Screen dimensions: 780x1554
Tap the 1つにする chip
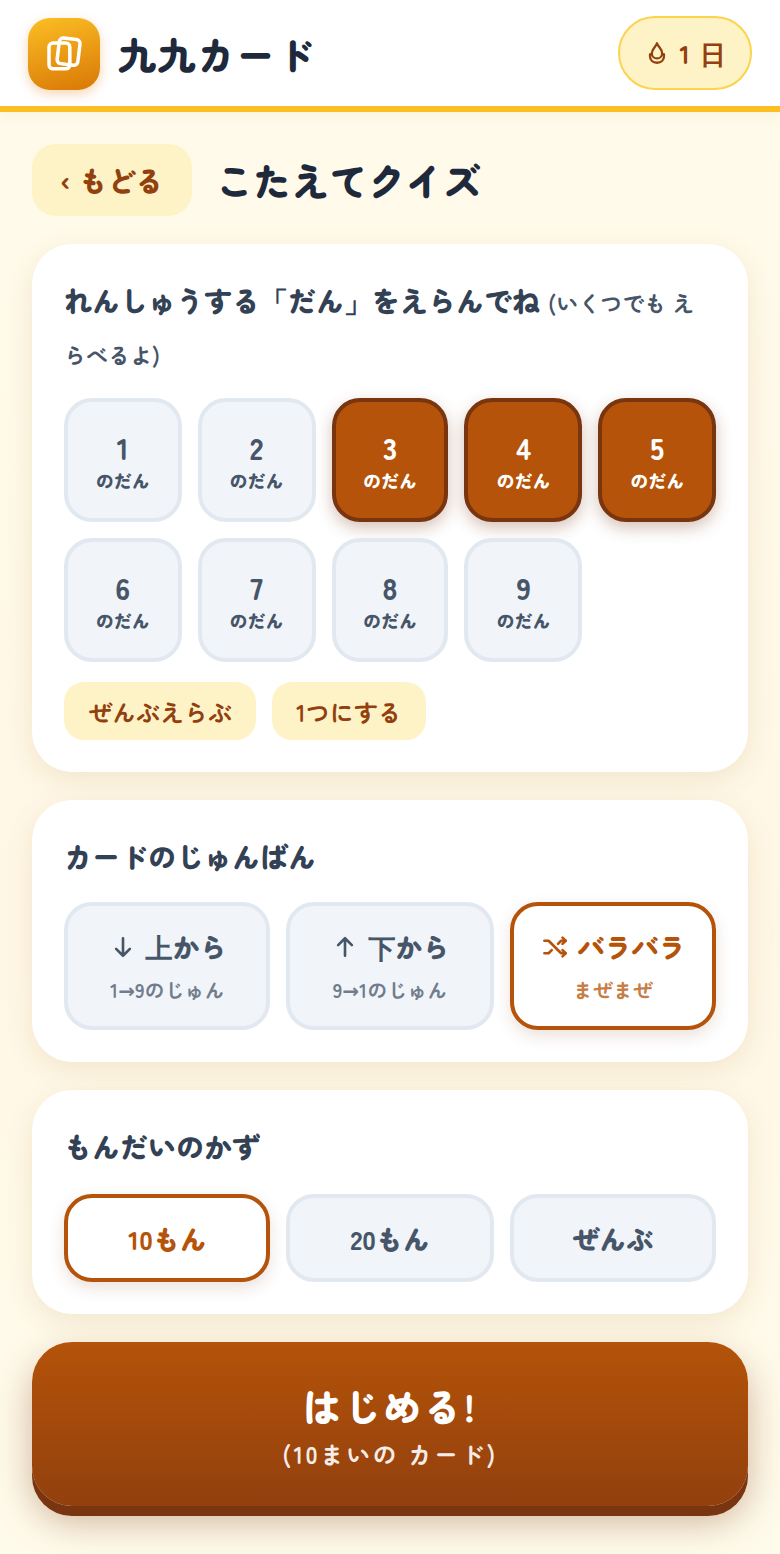pyautogui.click(x=349, y=711)
